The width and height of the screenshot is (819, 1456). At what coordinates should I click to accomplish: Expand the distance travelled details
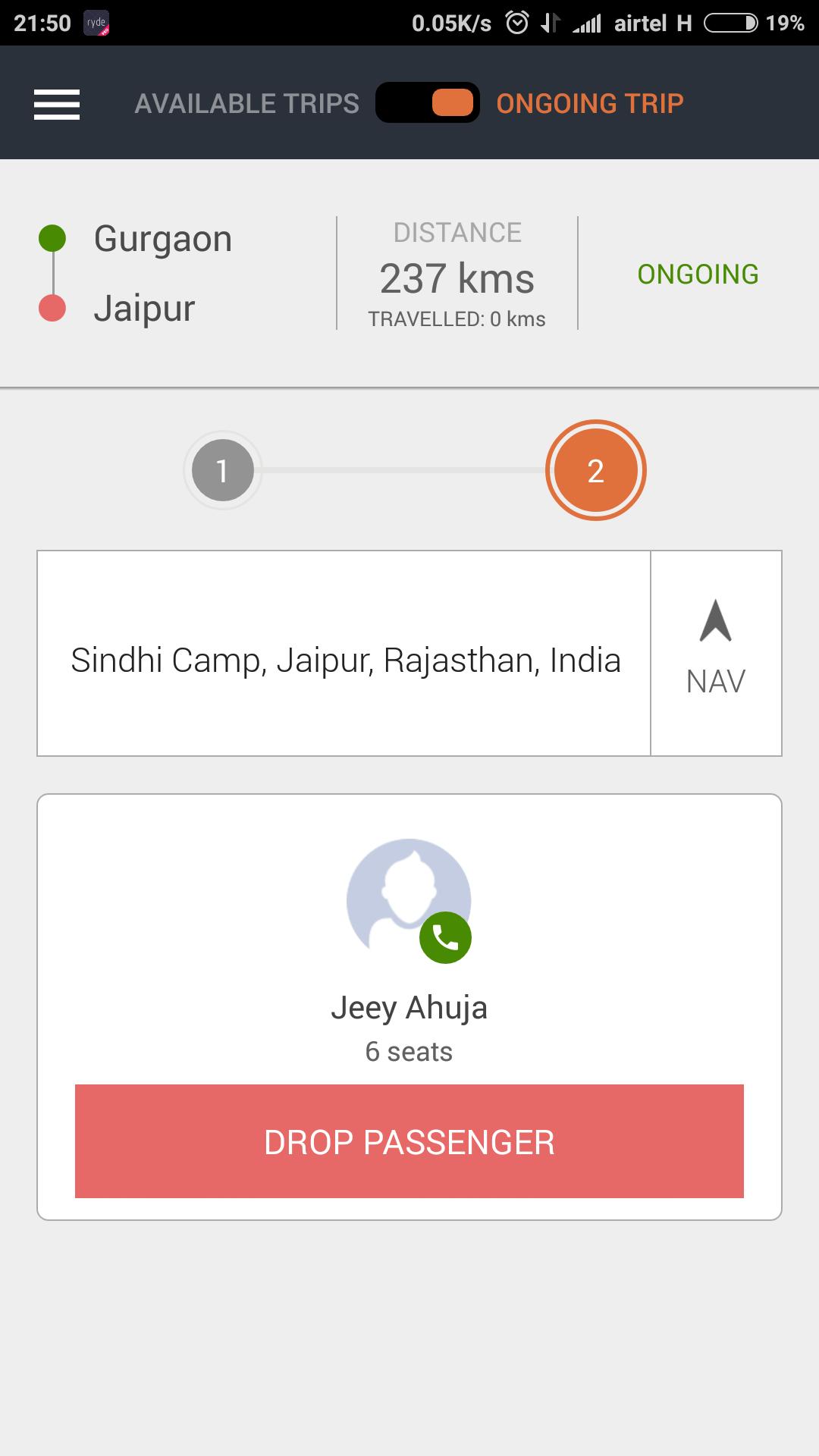coord(457,319)
